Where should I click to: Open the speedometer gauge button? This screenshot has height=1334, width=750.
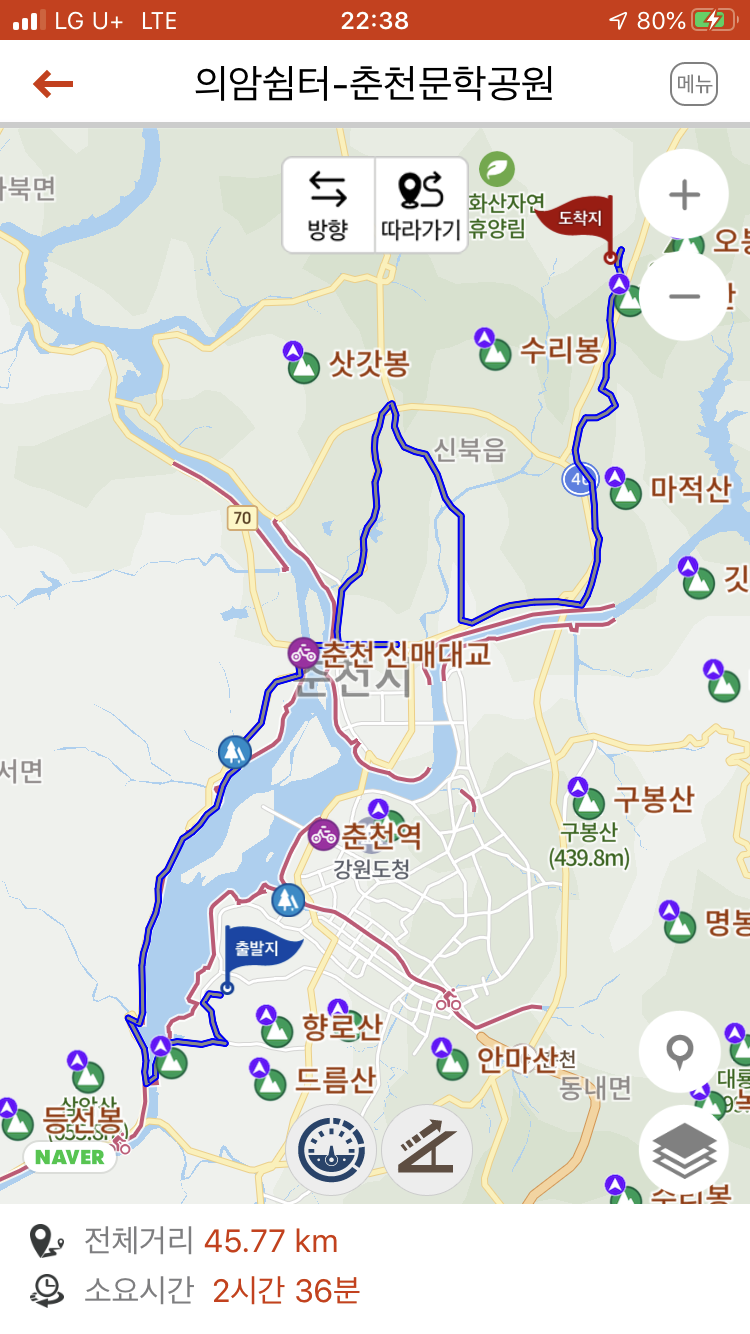pyautogui.click(x=331, y=1151)
